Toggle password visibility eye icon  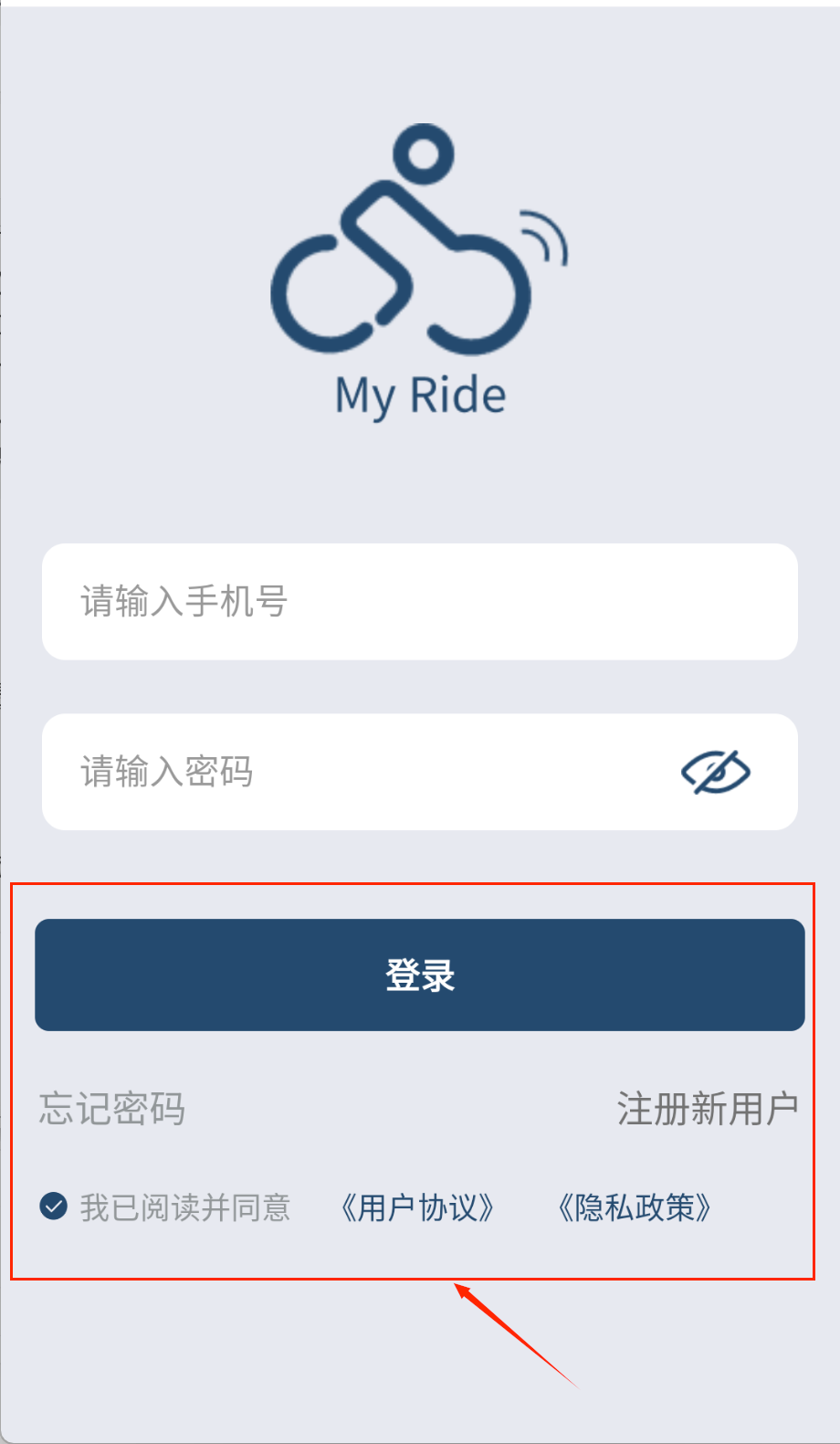pos(715,773)
